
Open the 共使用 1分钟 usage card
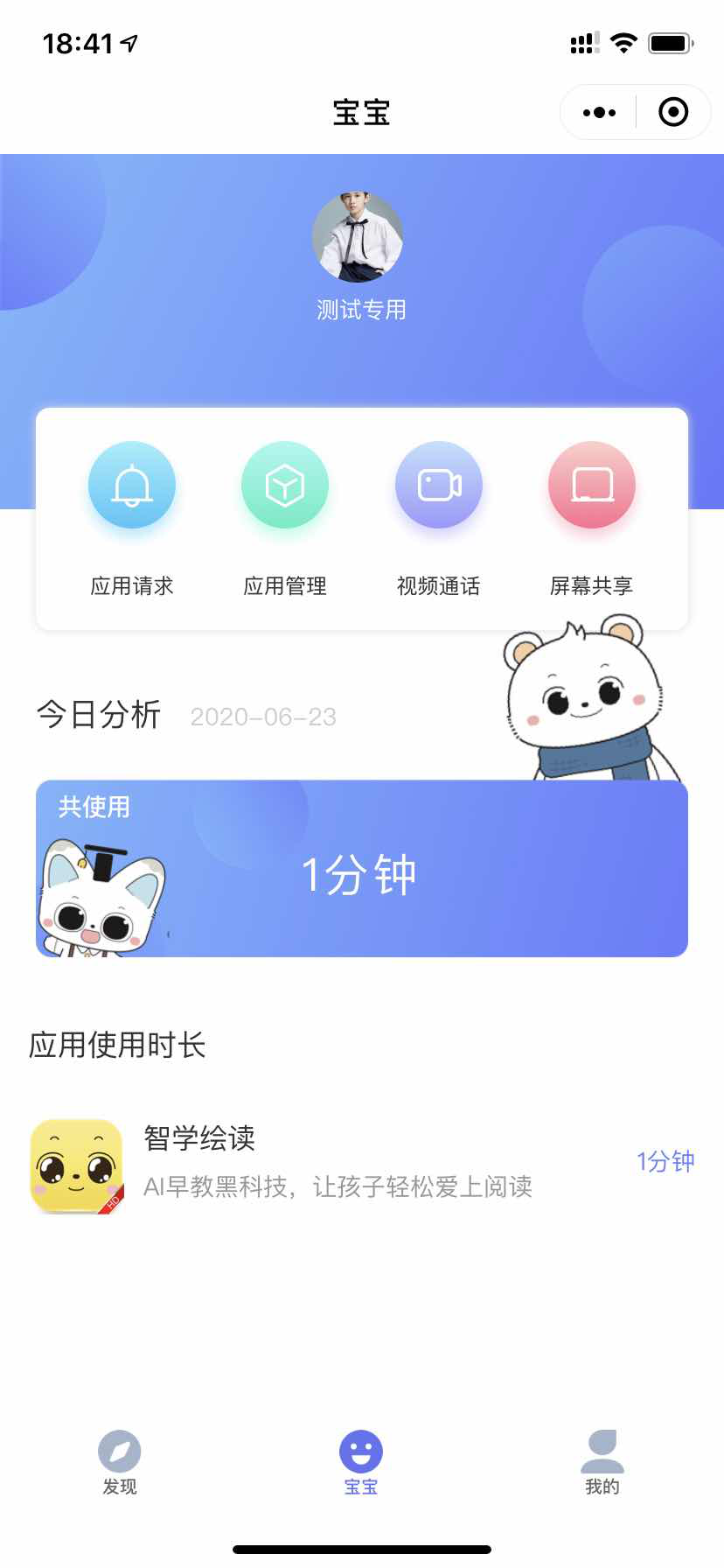[362, 869]
